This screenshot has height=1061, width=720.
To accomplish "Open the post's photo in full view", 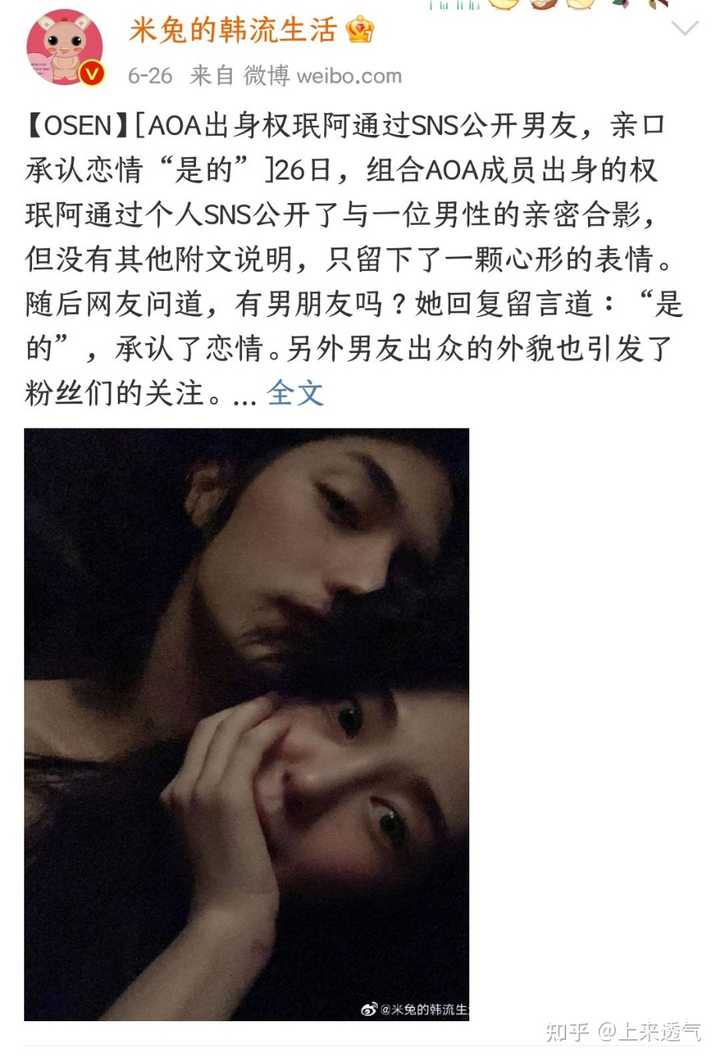I will click(x=247, y=723).
